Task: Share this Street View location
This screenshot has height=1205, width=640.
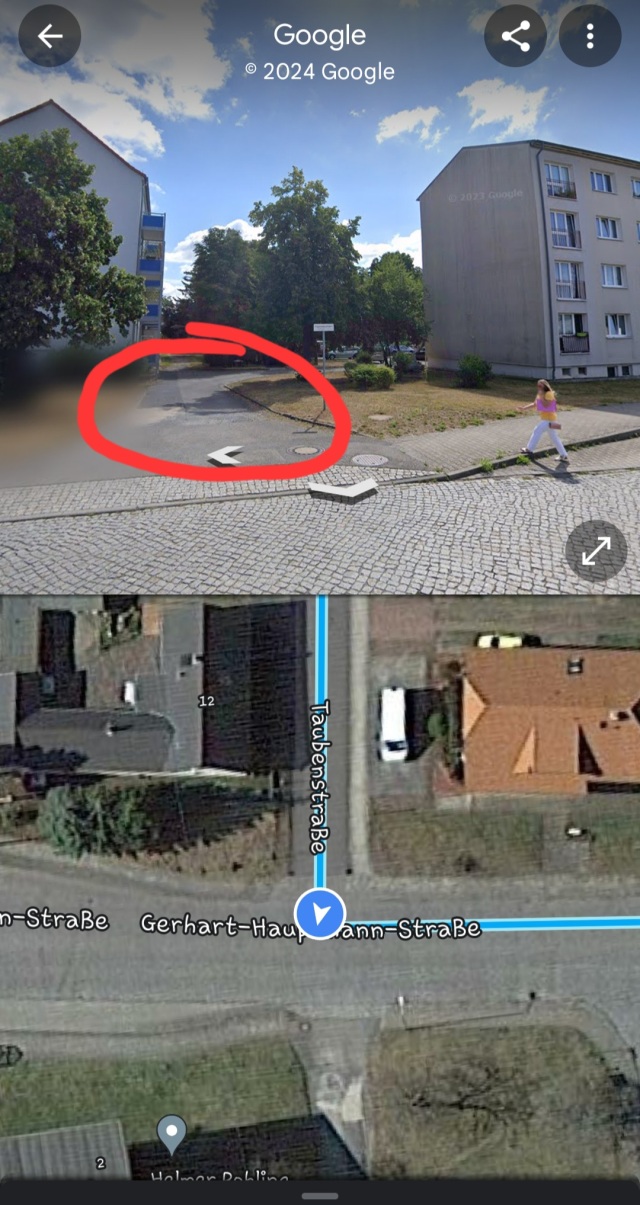Action: 515,36
